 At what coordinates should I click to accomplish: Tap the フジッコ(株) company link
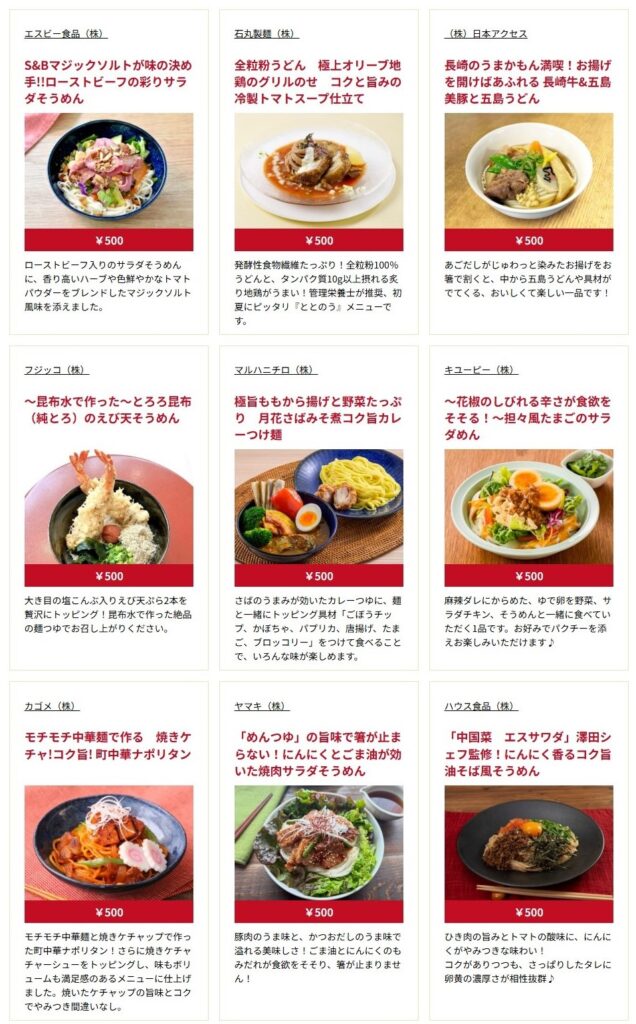(x=56, y=370)
